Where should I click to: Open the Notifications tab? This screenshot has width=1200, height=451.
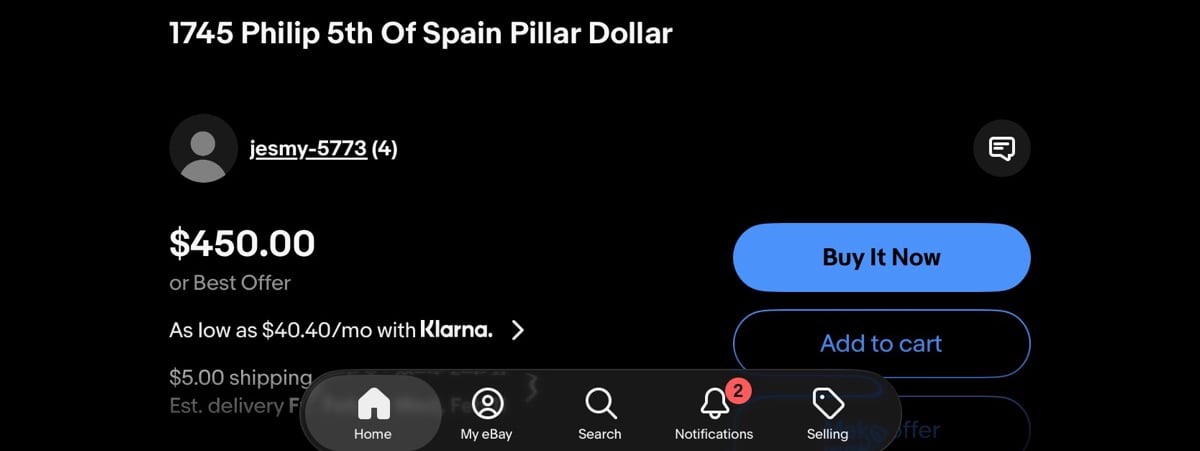point(714,414)
